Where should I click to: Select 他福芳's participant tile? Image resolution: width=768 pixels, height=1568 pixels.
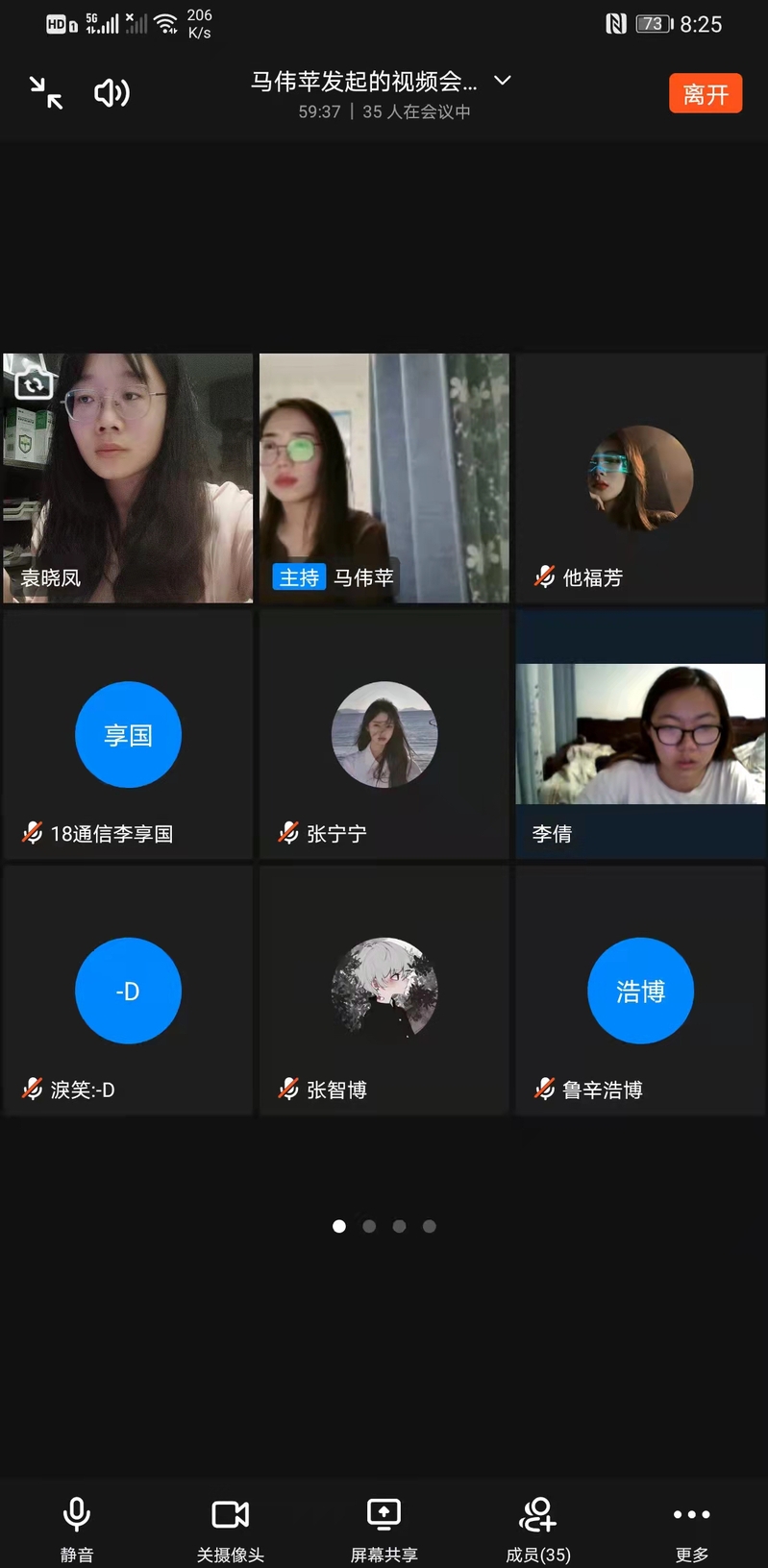pyautogui.click(x=640, y=478)
